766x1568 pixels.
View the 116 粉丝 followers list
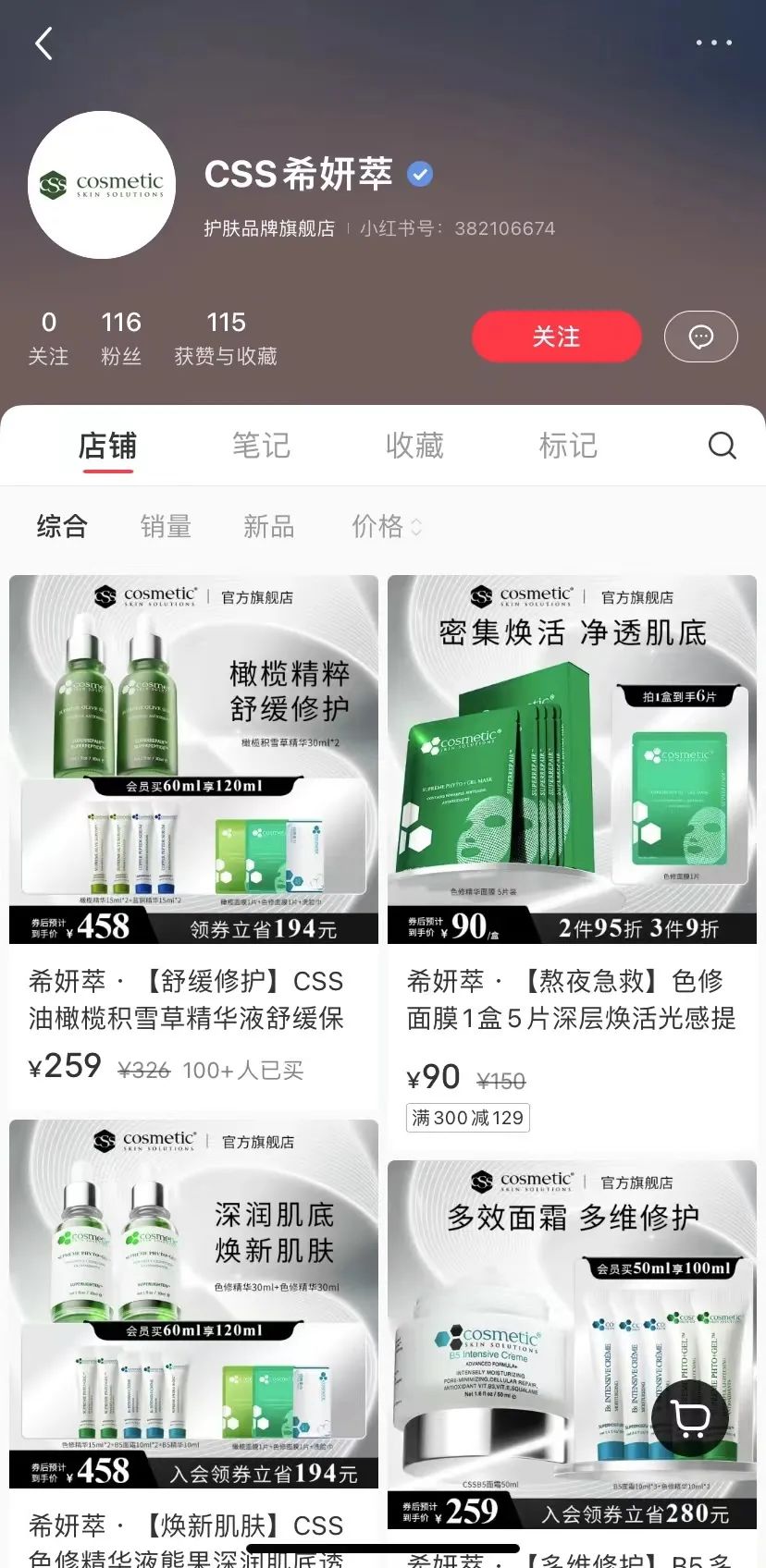[x=121, y=337]
